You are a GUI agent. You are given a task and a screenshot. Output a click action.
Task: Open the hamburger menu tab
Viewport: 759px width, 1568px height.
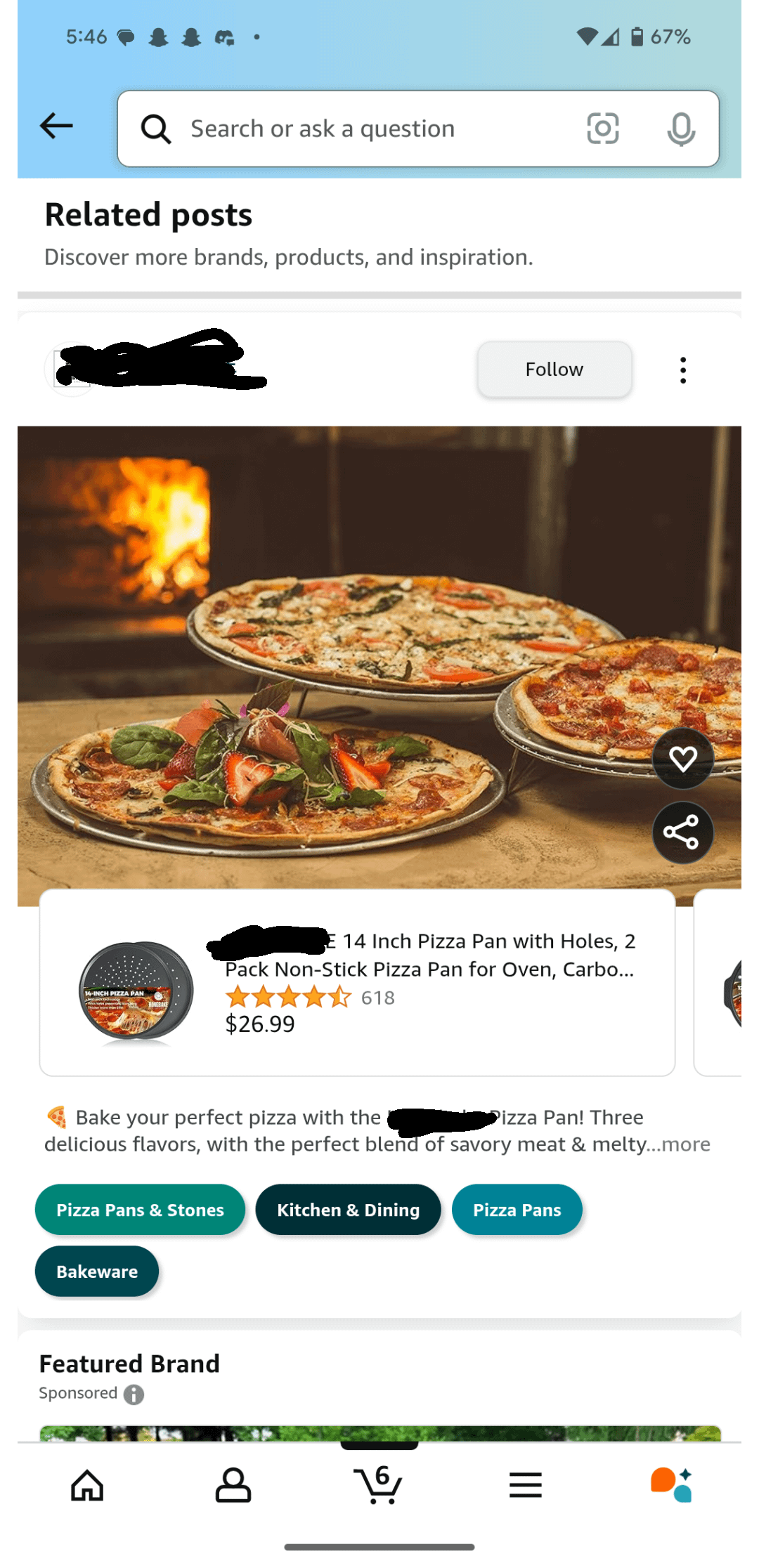(x=525, y=1485)
